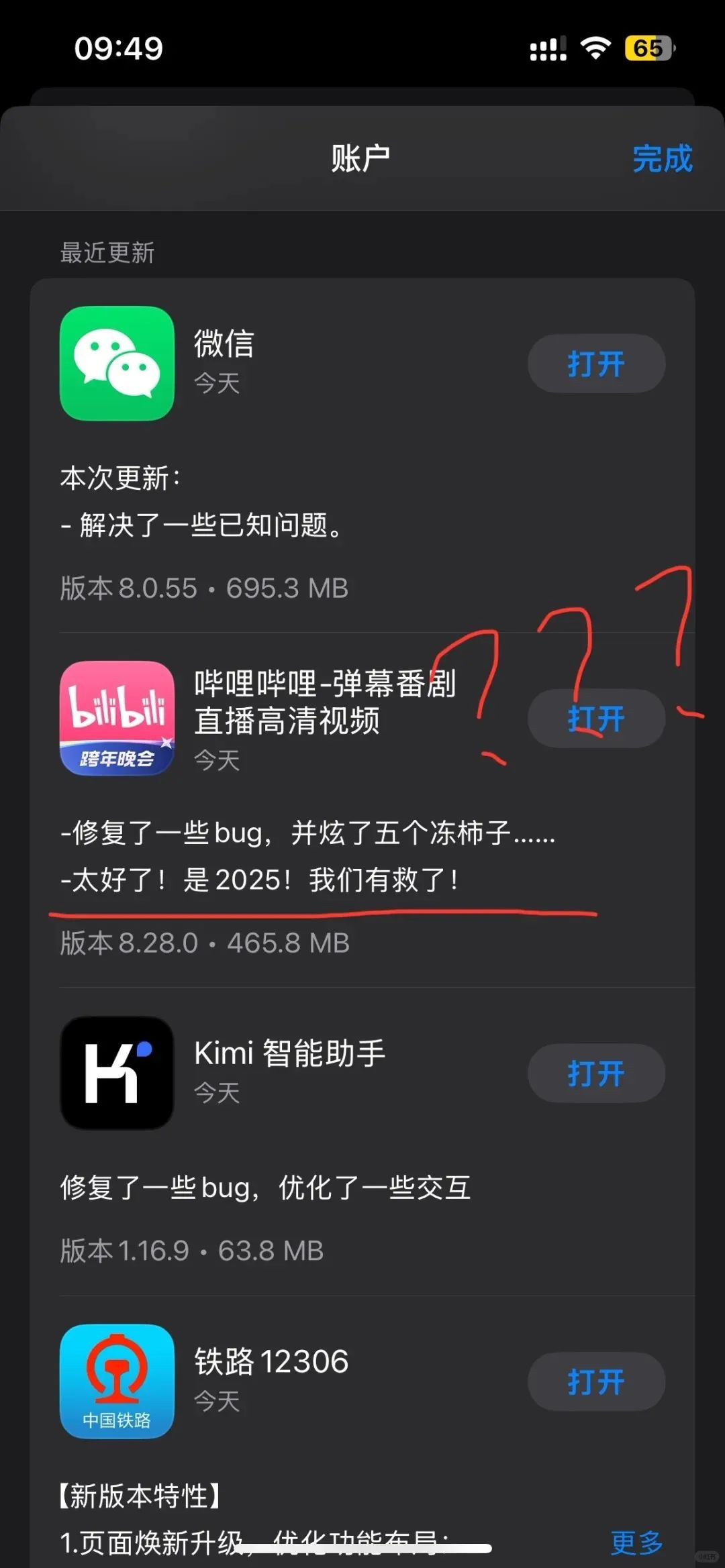View the 微信 app page
This screenshot has height=1568, width=725.
point(117,364)
